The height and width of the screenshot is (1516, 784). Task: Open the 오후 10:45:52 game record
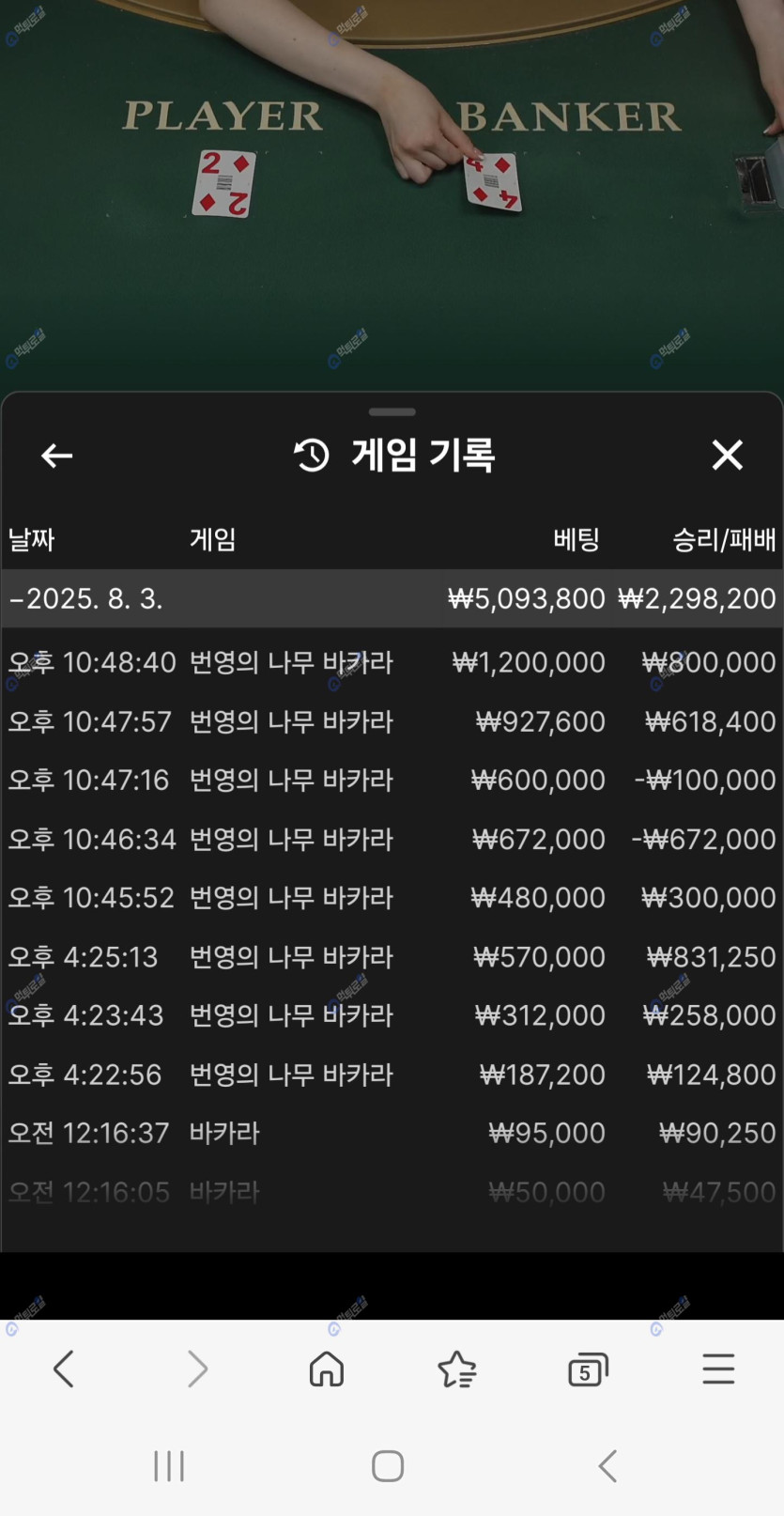point(392,898)
